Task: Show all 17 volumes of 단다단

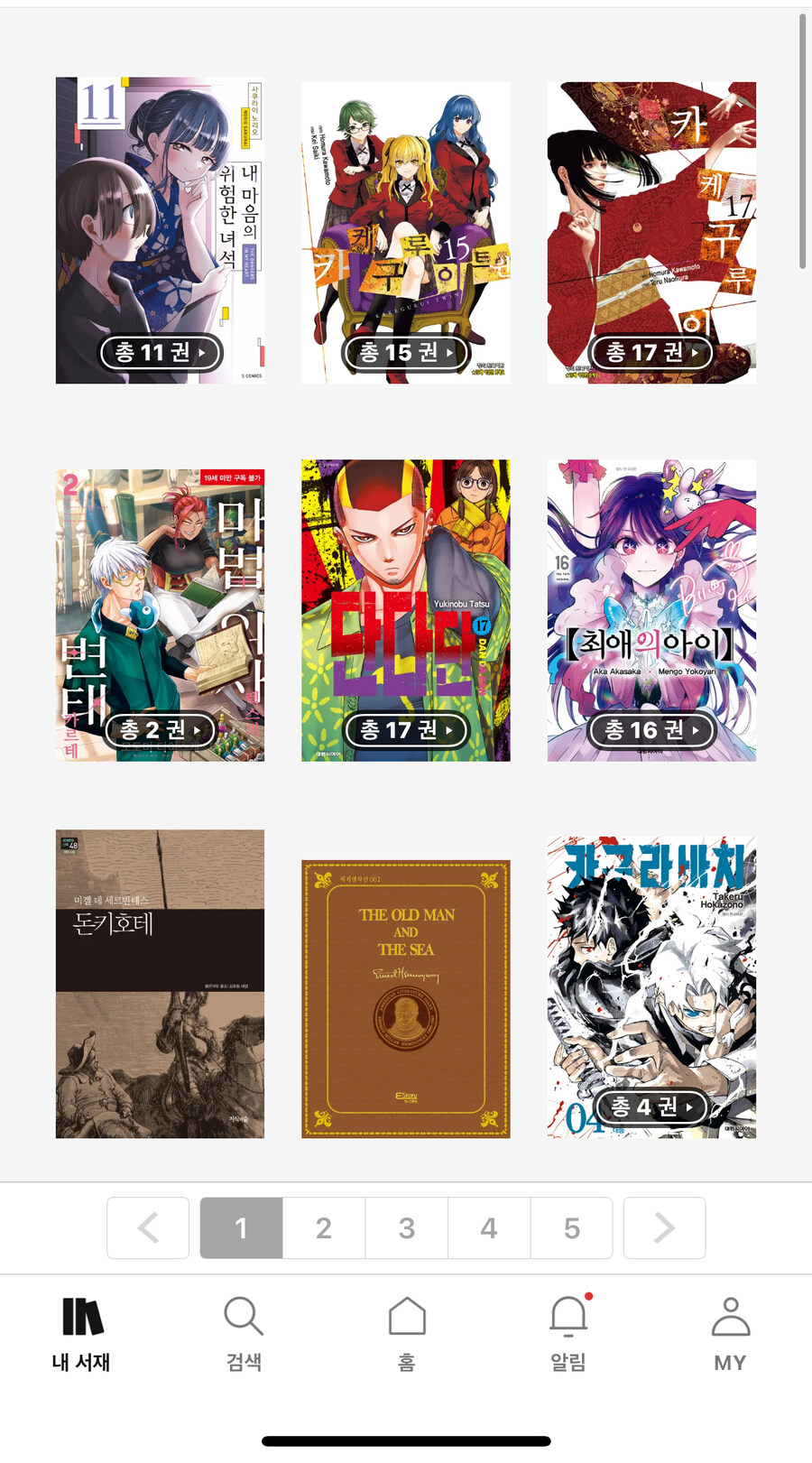Action: click(x=405, y=729)
